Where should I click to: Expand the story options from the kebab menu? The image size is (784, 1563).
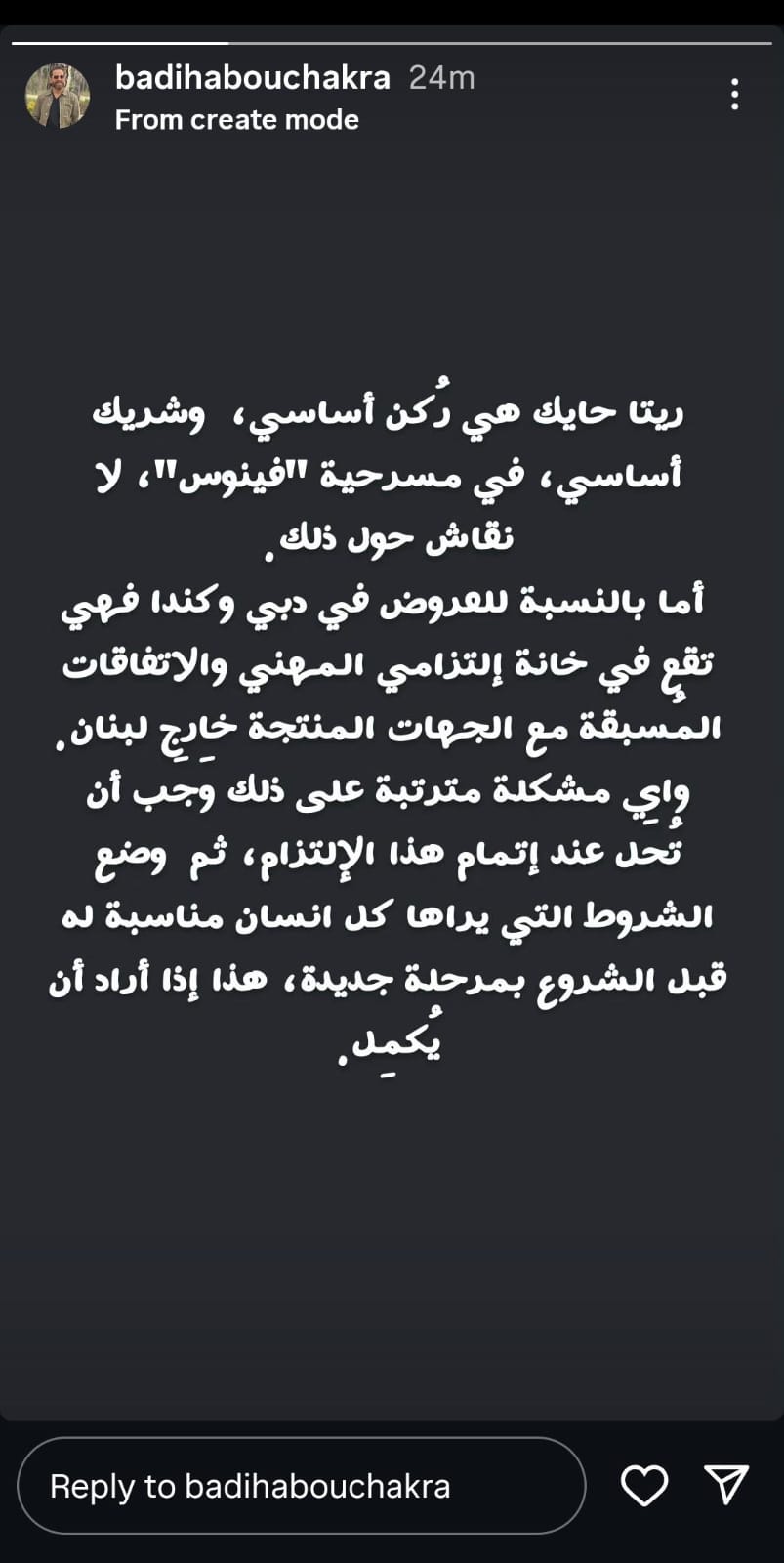pyautogui.click(x=735, y=93)
